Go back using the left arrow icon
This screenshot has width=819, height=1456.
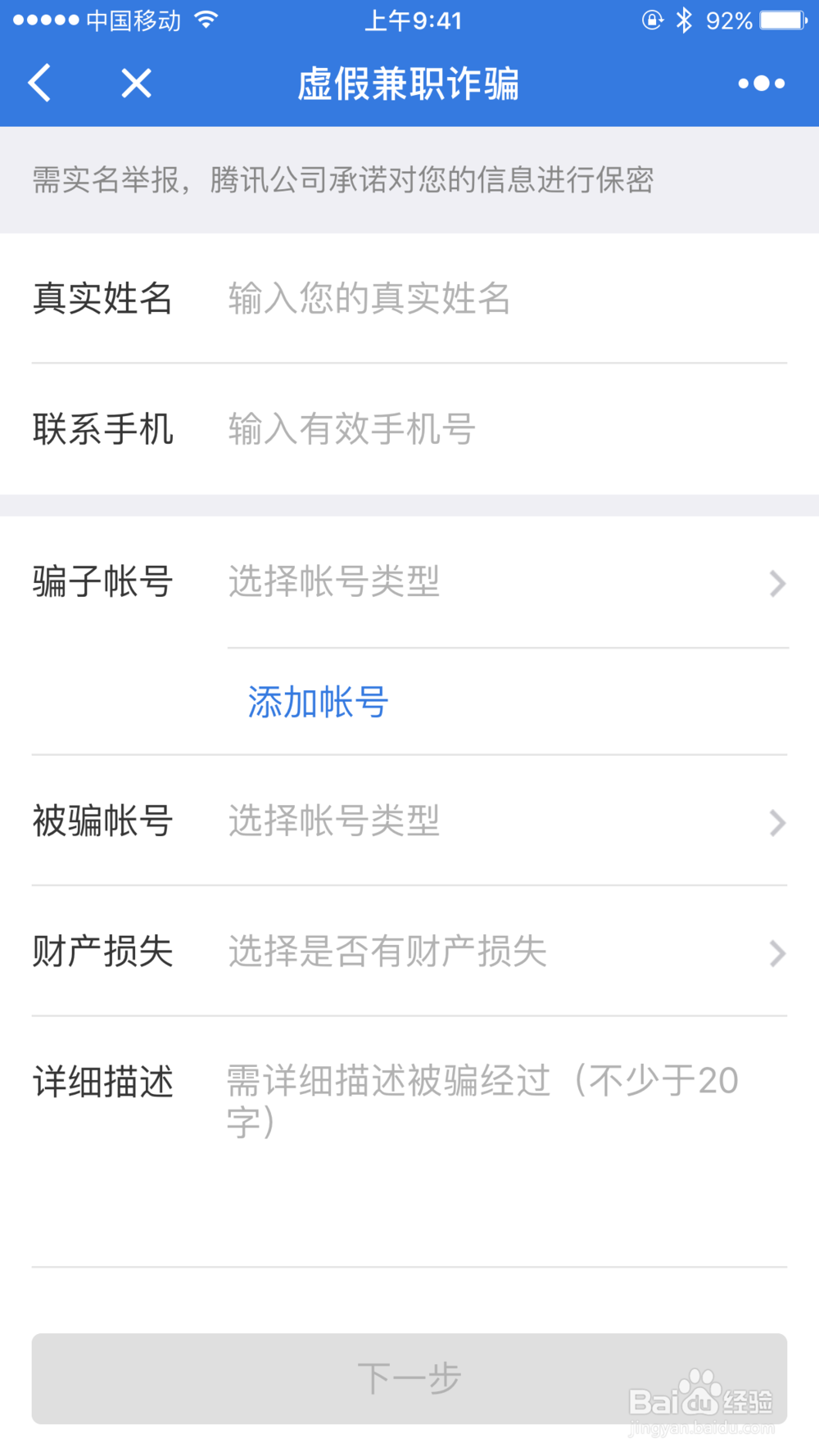39,83
